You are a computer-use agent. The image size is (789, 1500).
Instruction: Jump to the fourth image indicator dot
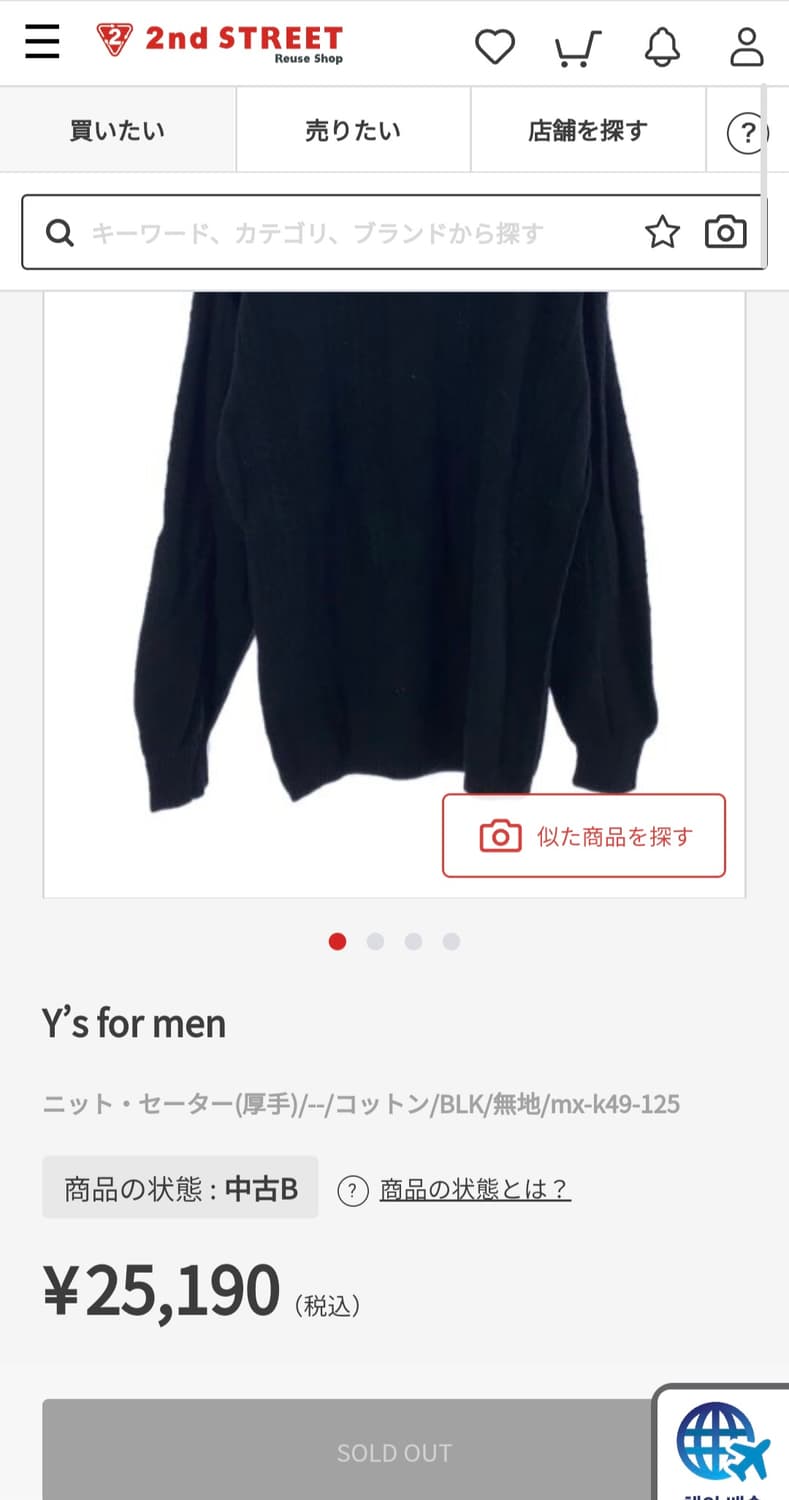pos(451,941)
